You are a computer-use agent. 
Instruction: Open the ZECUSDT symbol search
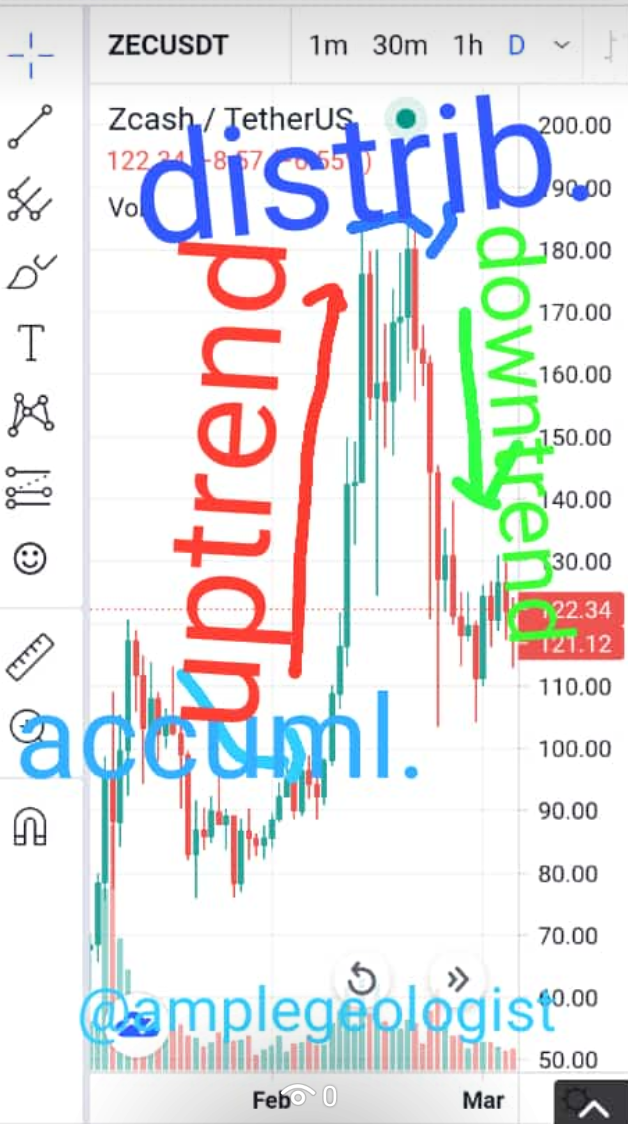coord(168,46)
